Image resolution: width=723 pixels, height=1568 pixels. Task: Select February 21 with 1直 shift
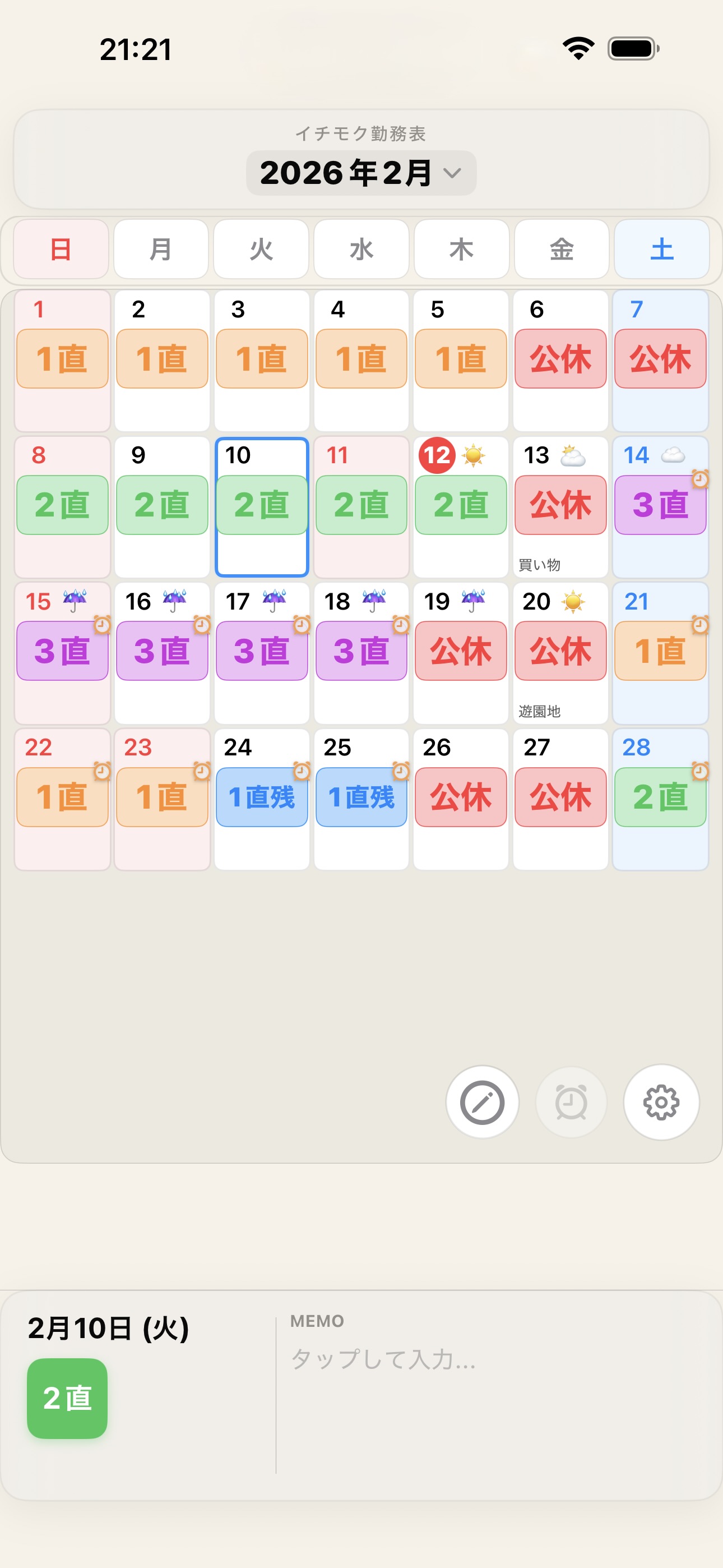[x=660, y=653]
